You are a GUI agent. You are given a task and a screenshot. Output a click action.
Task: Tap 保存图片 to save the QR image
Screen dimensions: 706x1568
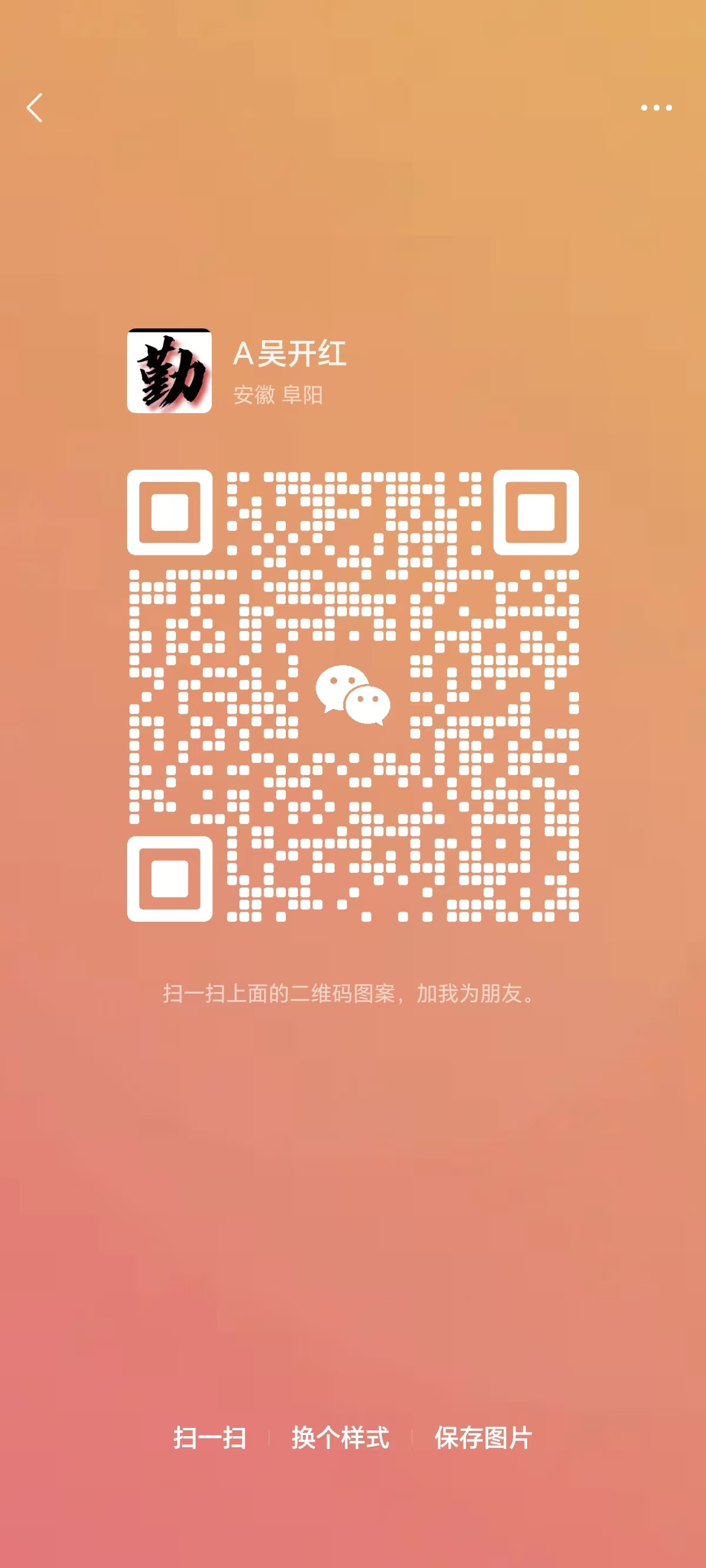[x=483, y=1438]
